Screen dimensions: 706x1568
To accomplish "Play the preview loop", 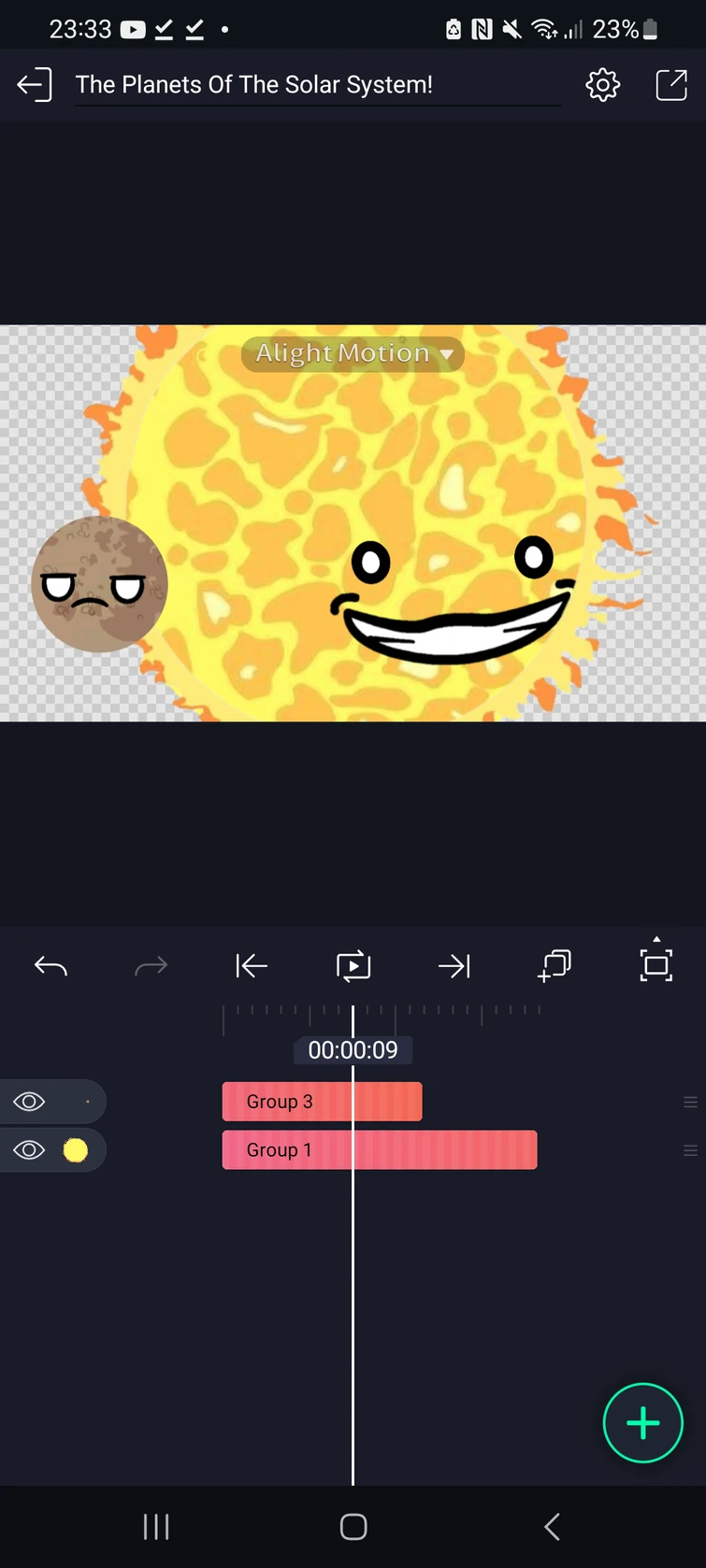I will [353, 965].
